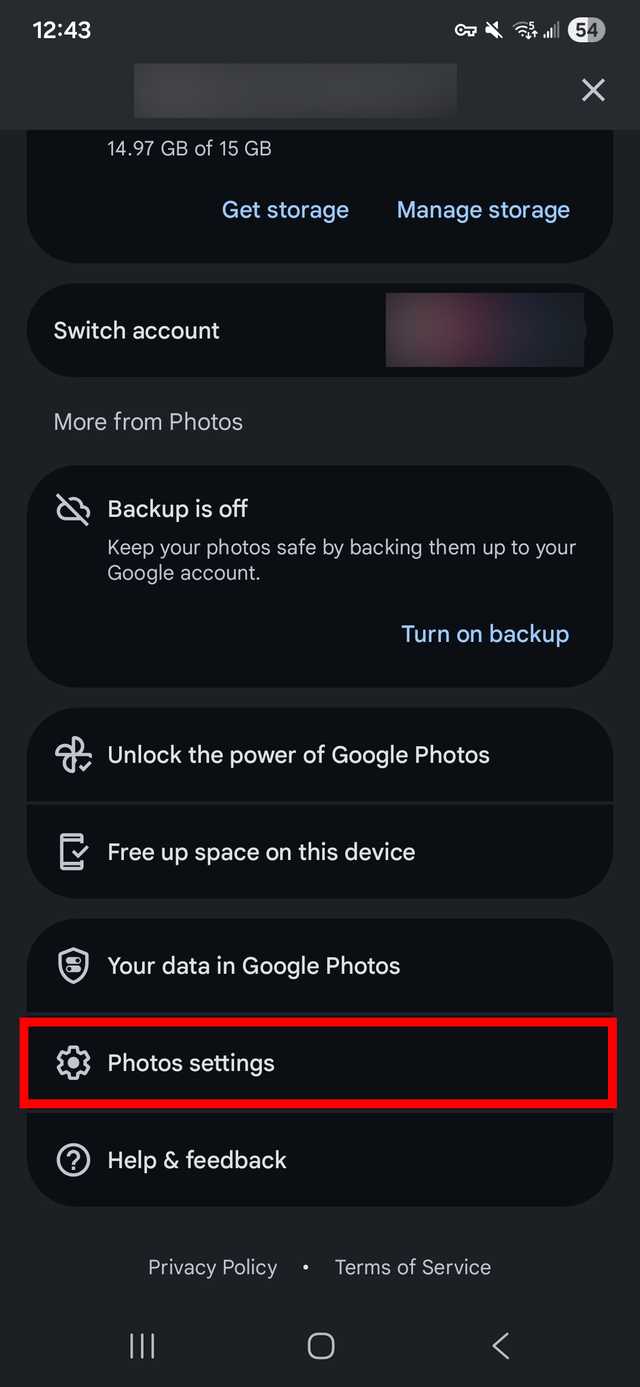Go to the home screen
The width and height of the screenshot is (640, 1387).
coord(320,1345)
